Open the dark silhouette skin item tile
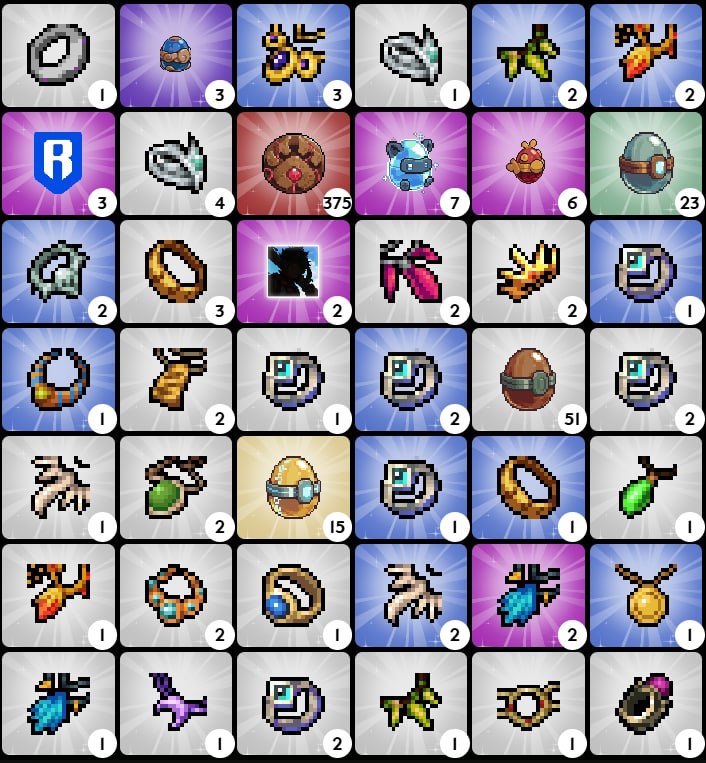Viewport: 706px width, 763px height. click(x=293, y=271)
